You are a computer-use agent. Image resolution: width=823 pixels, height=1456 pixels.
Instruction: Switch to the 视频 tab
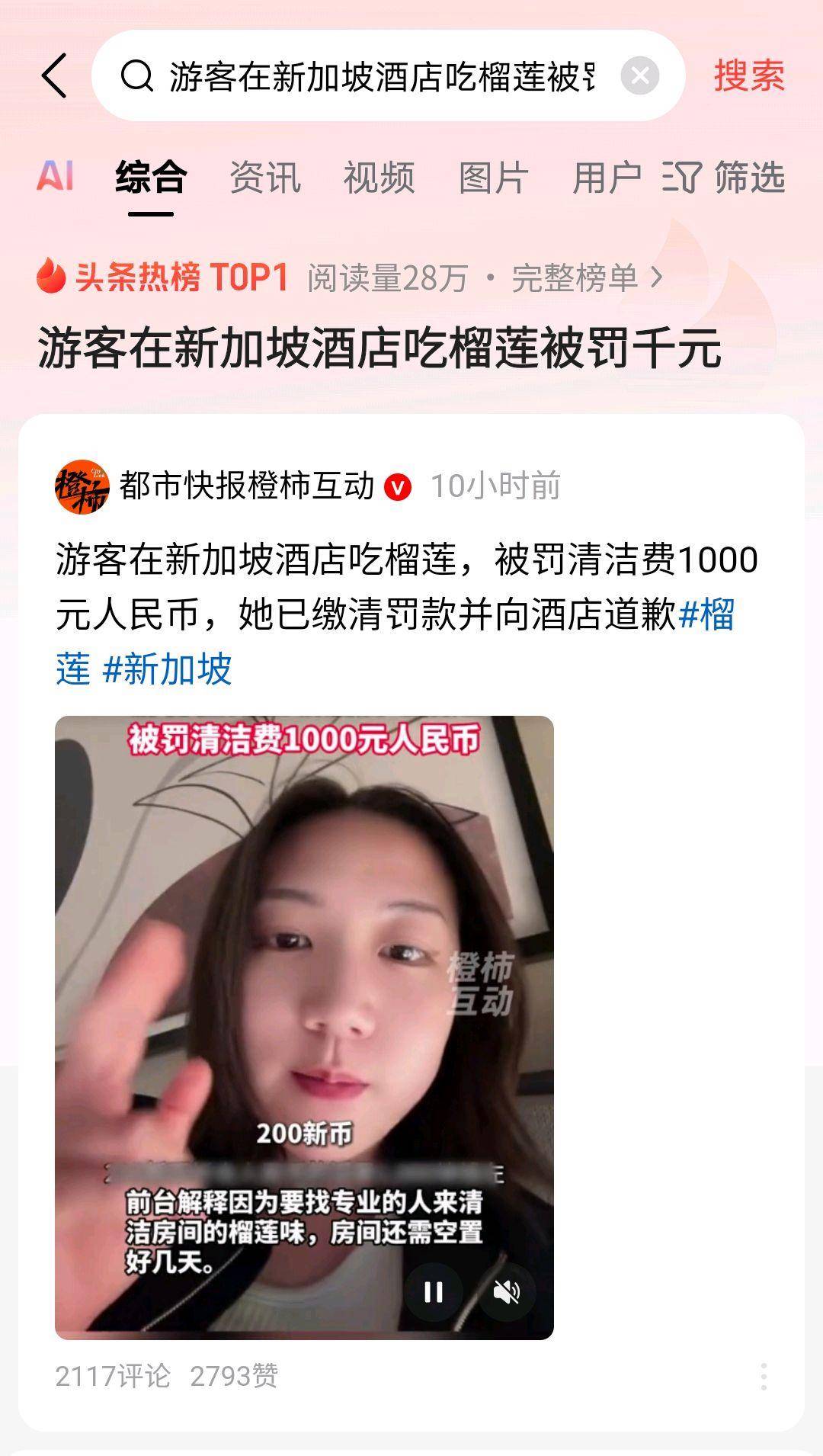(x=379, y=177)
